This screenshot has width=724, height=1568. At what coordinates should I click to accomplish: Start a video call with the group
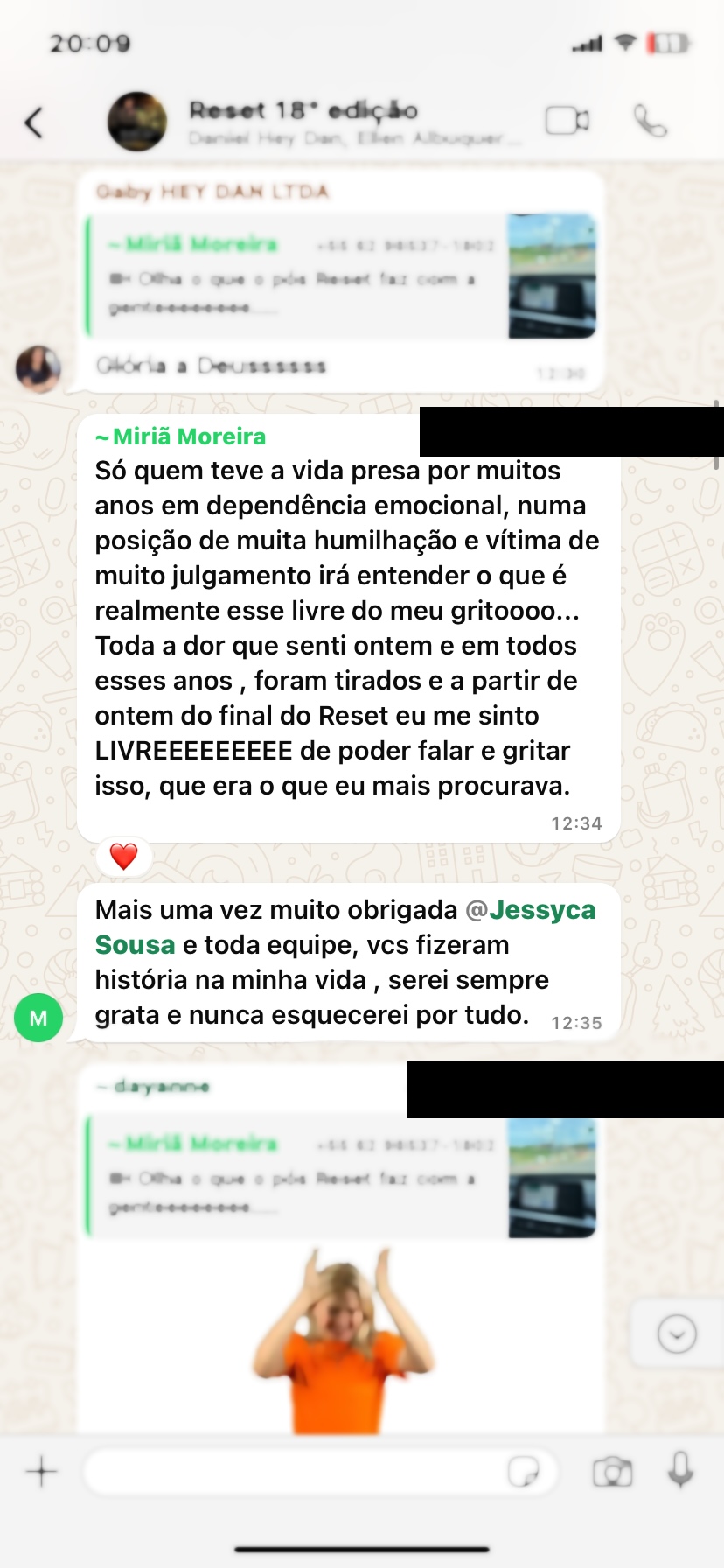click(x=567, y=121)
